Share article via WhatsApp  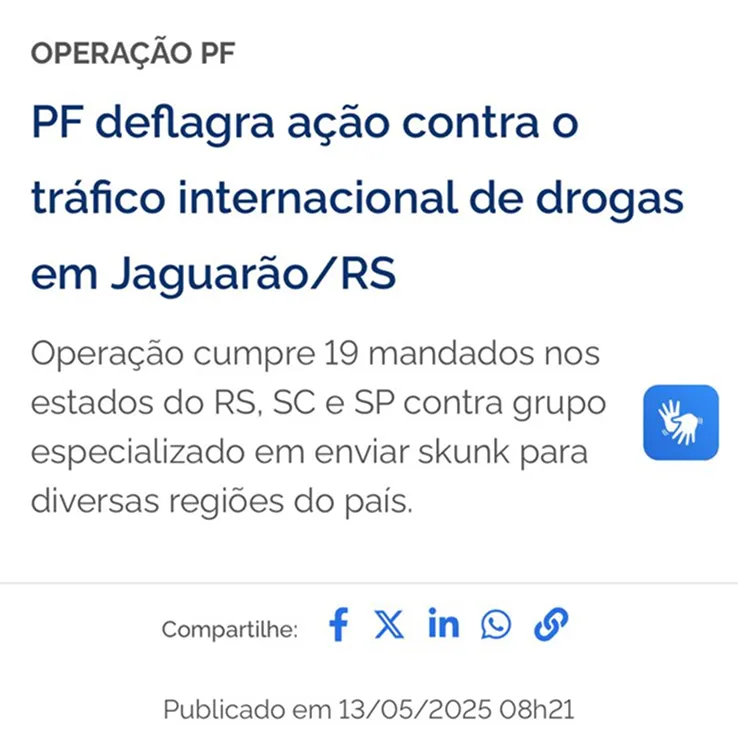(496, 625)
